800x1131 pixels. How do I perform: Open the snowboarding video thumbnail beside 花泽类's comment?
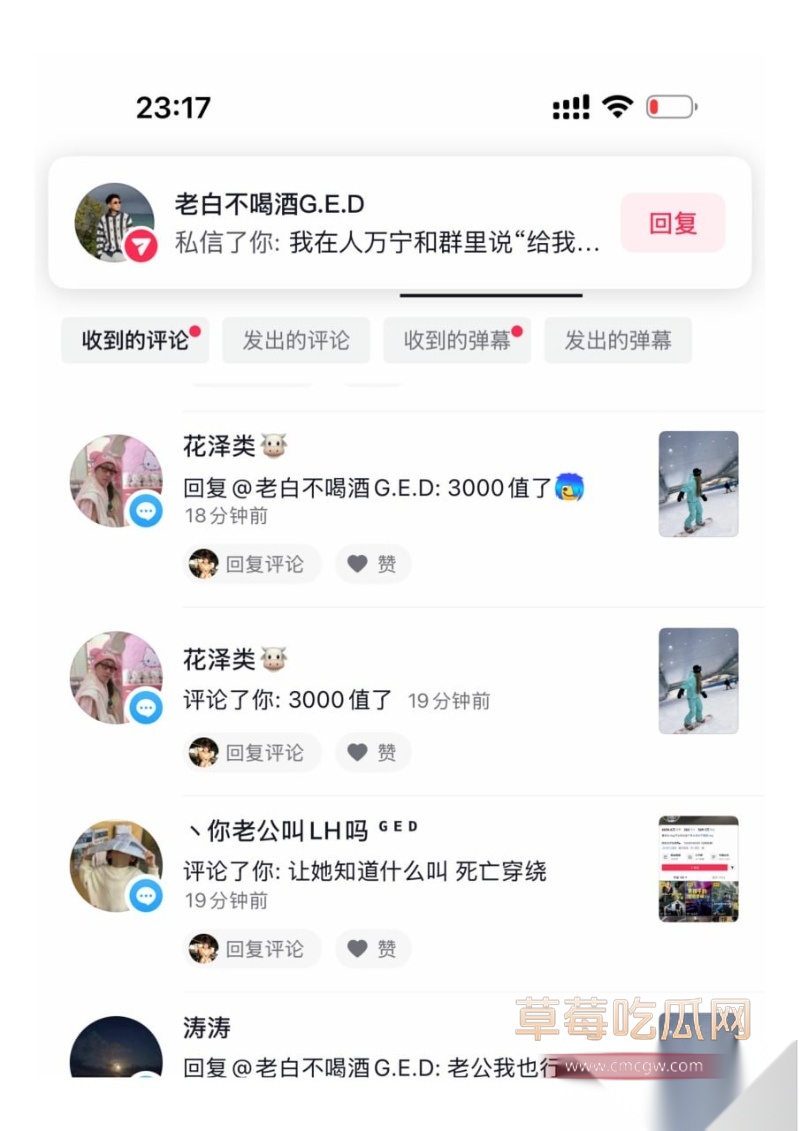pyautogui.click(x=697, y=483)
